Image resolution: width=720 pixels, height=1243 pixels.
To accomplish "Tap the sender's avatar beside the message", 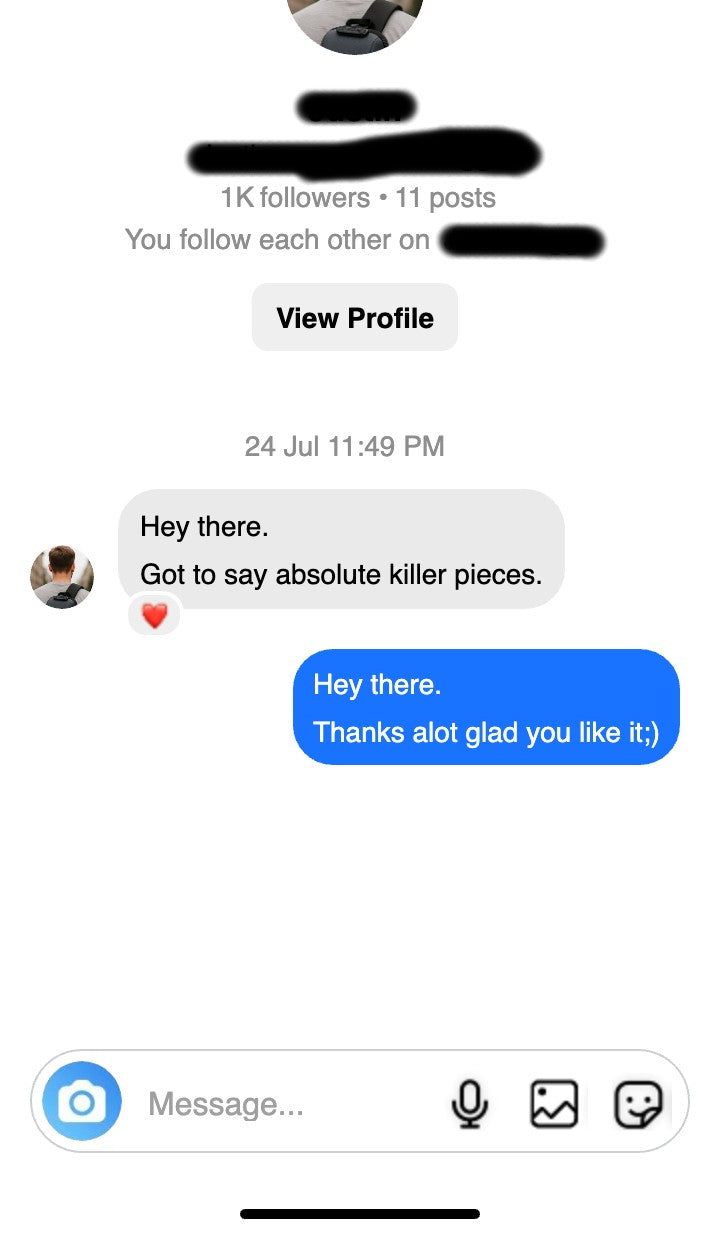I will (62, 577).
